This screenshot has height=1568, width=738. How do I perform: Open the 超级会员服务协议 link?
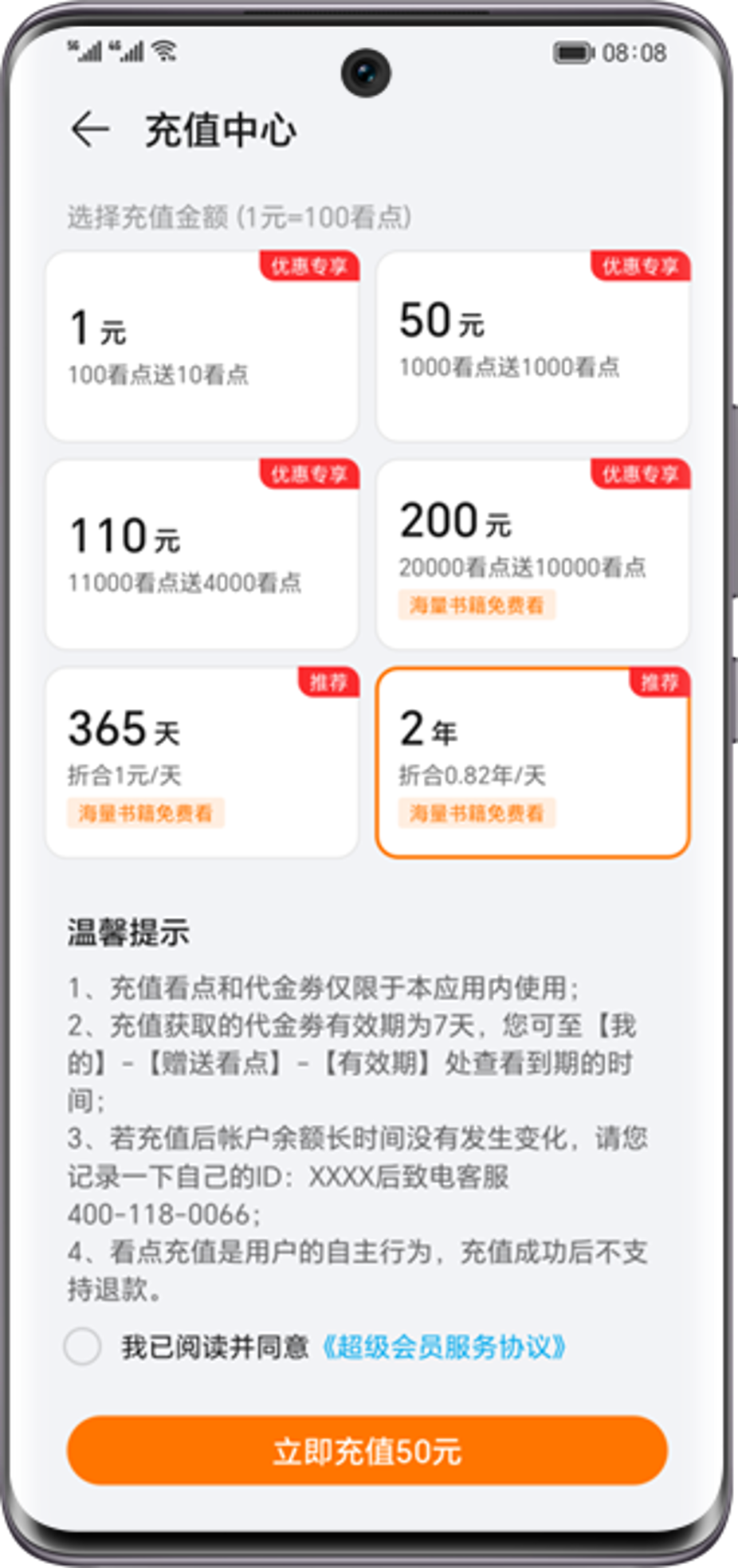tap(444, 1347)
